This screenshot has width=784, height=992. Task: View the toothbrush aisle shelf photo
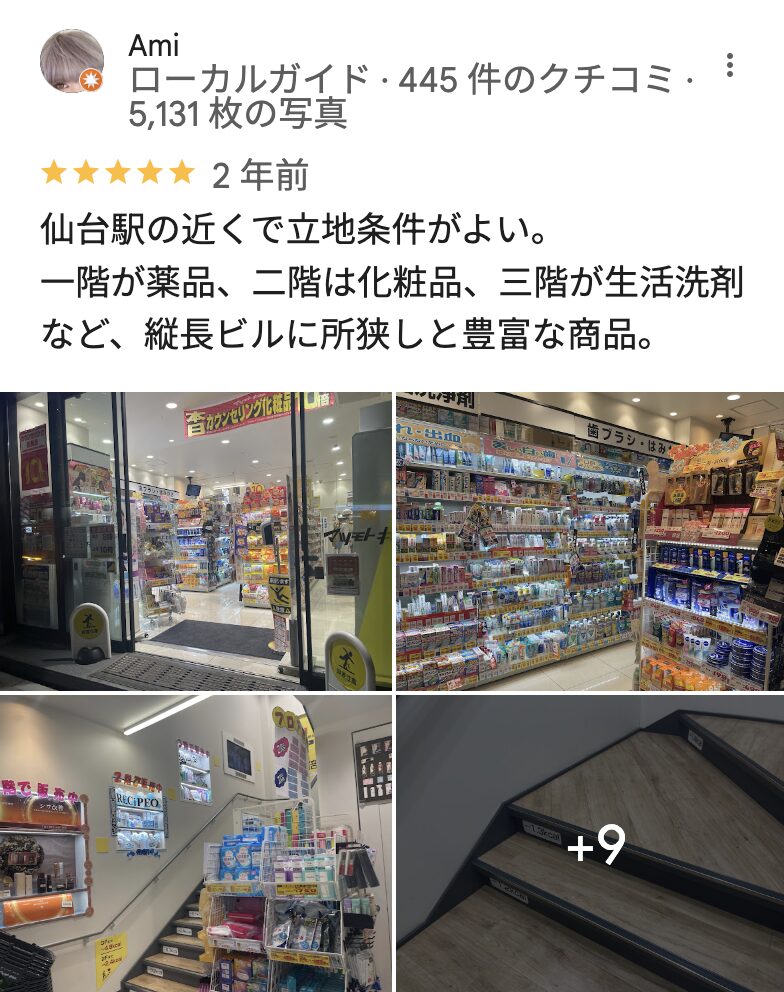coord(589,540)
